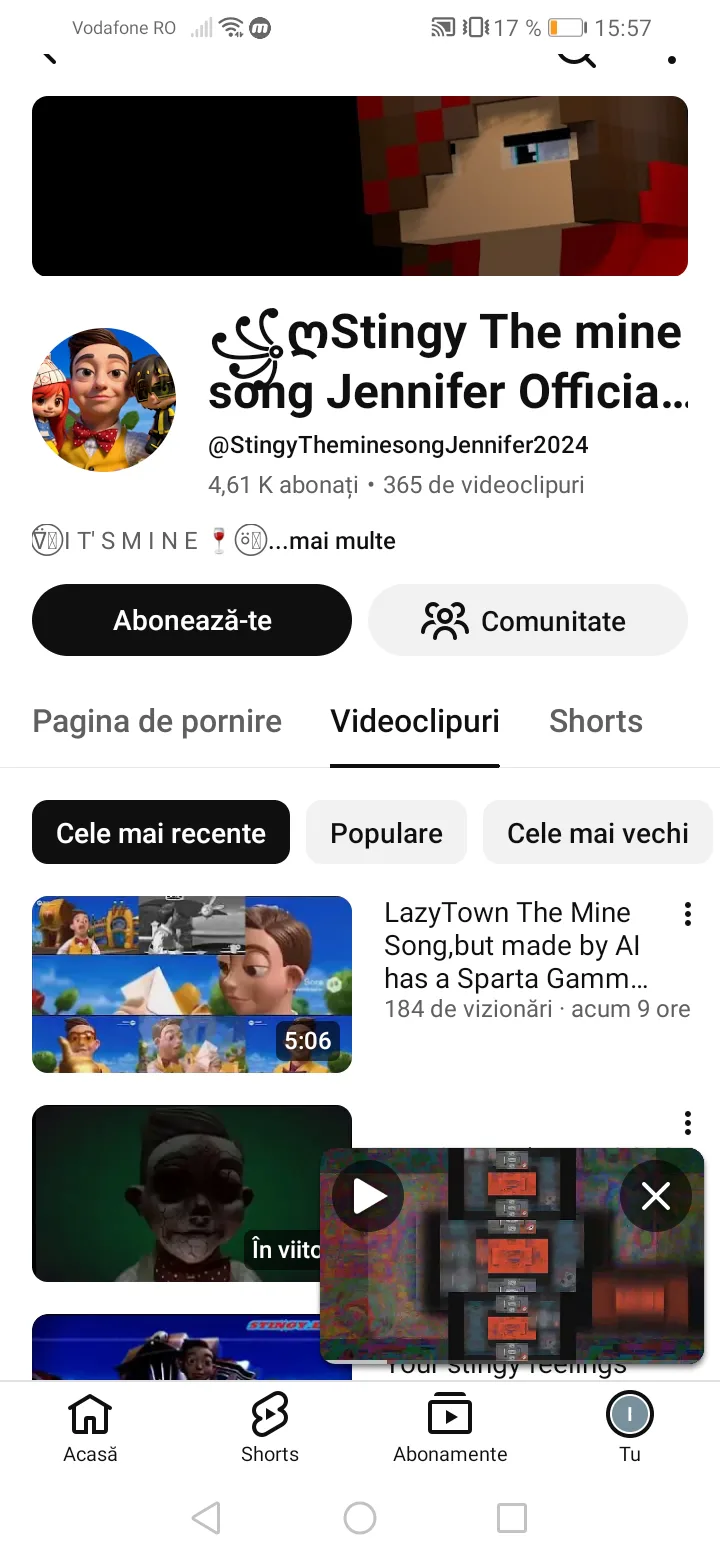Filter videos by Populare
The image size is (720, 1560).
[x=386, y=833]
